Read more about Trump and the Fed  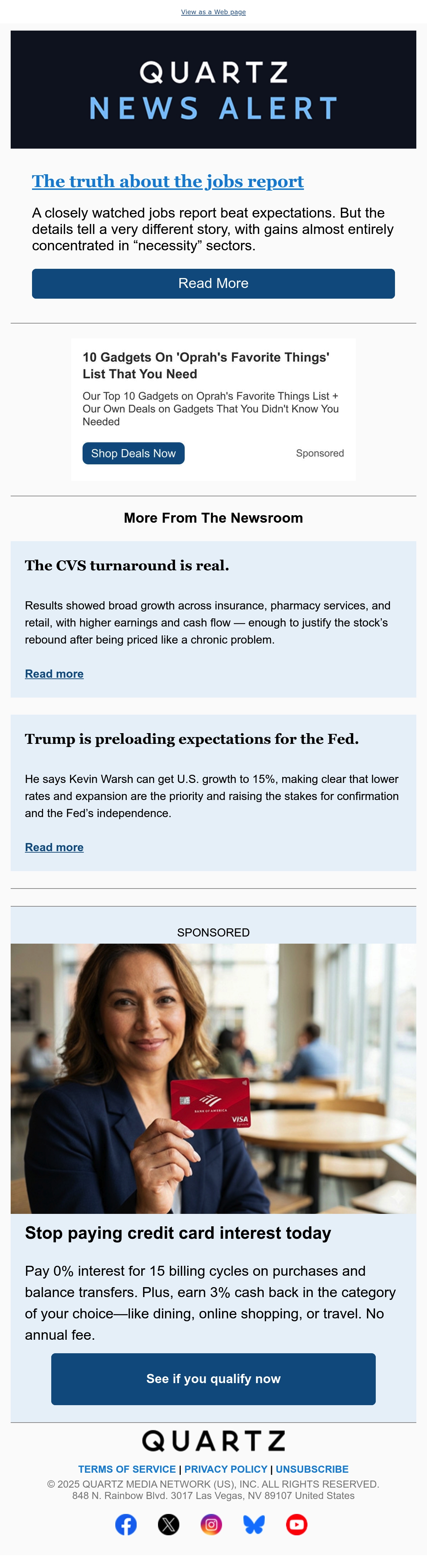pos(54,847)
